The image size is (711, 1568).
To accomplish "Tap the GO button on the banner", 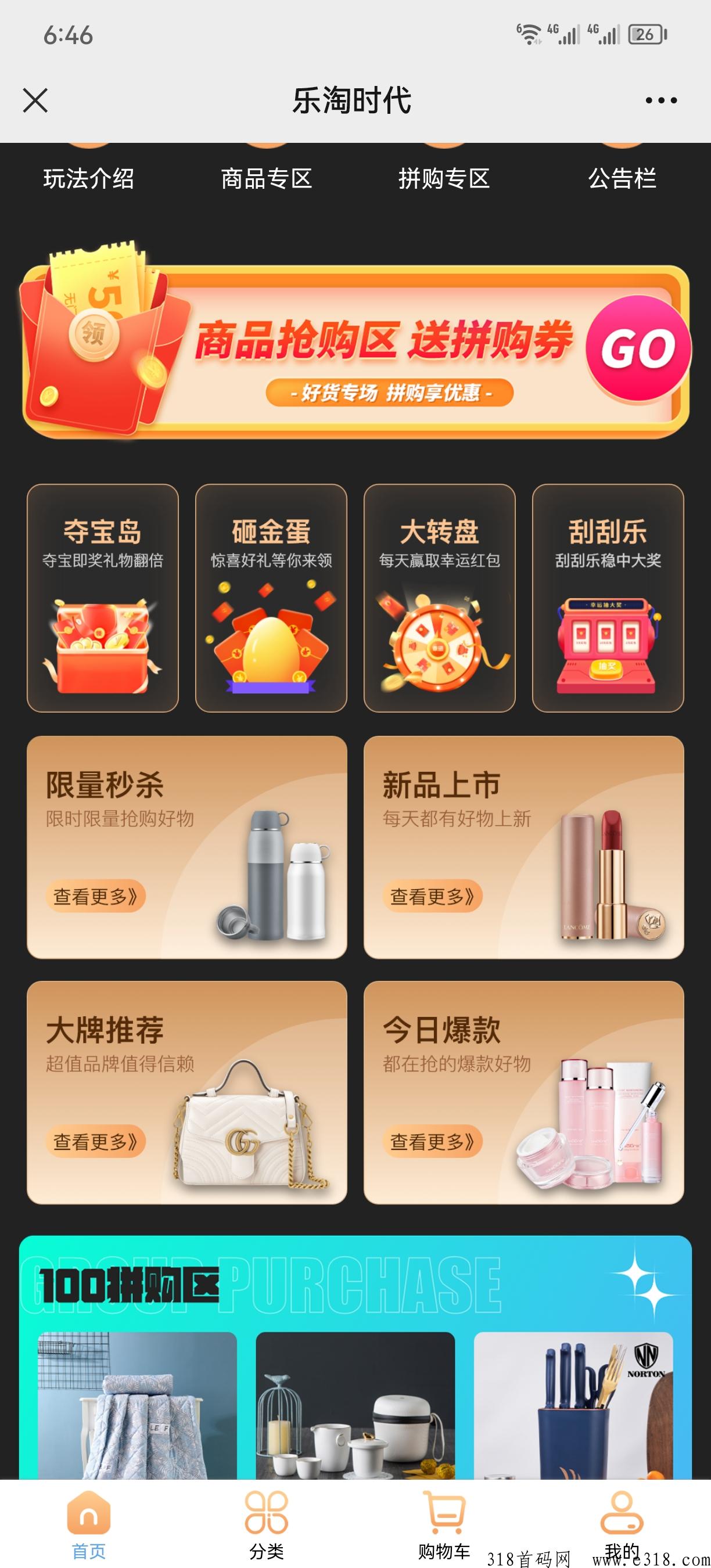I will (x=638, y=348).
